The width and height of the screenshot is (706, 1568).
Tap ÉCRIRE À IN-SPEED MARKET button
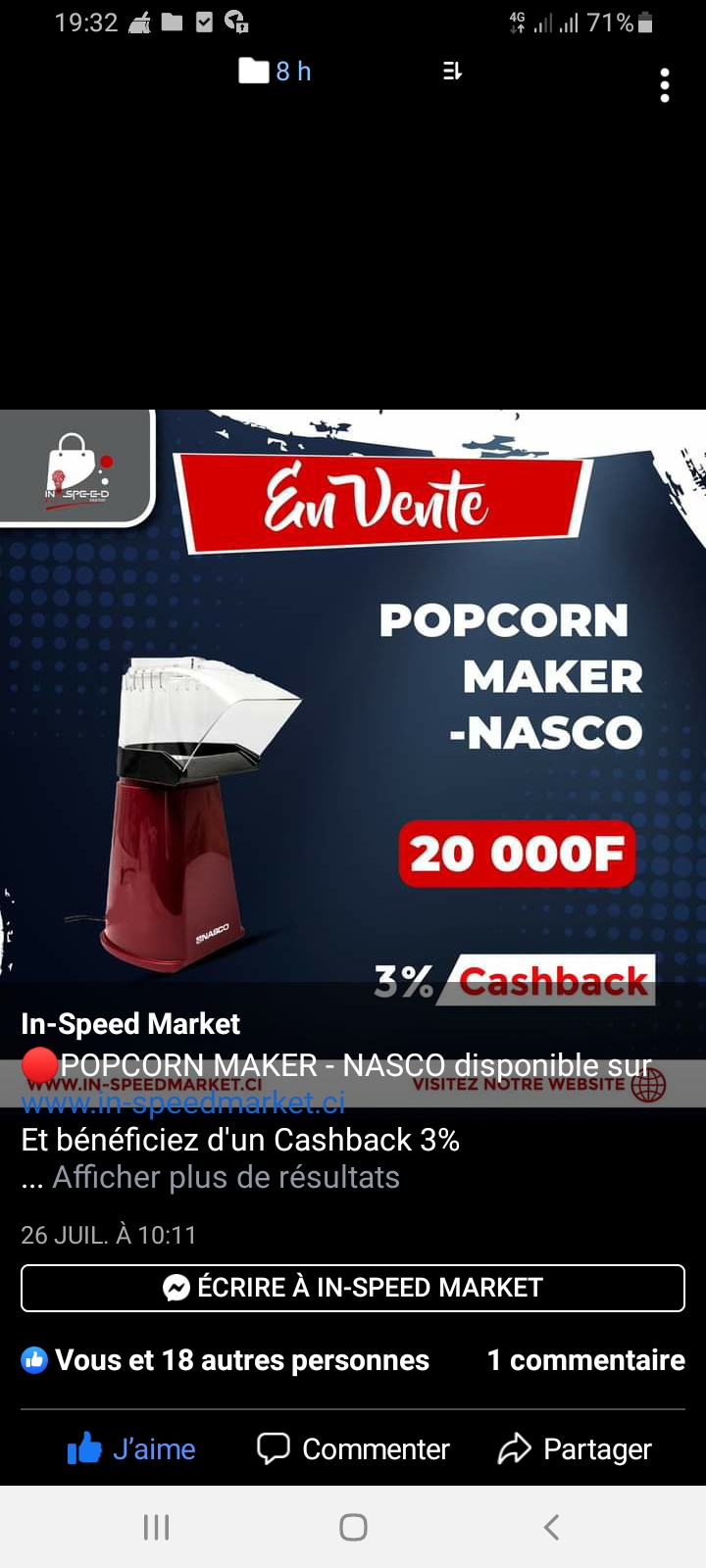[353, 1288]
